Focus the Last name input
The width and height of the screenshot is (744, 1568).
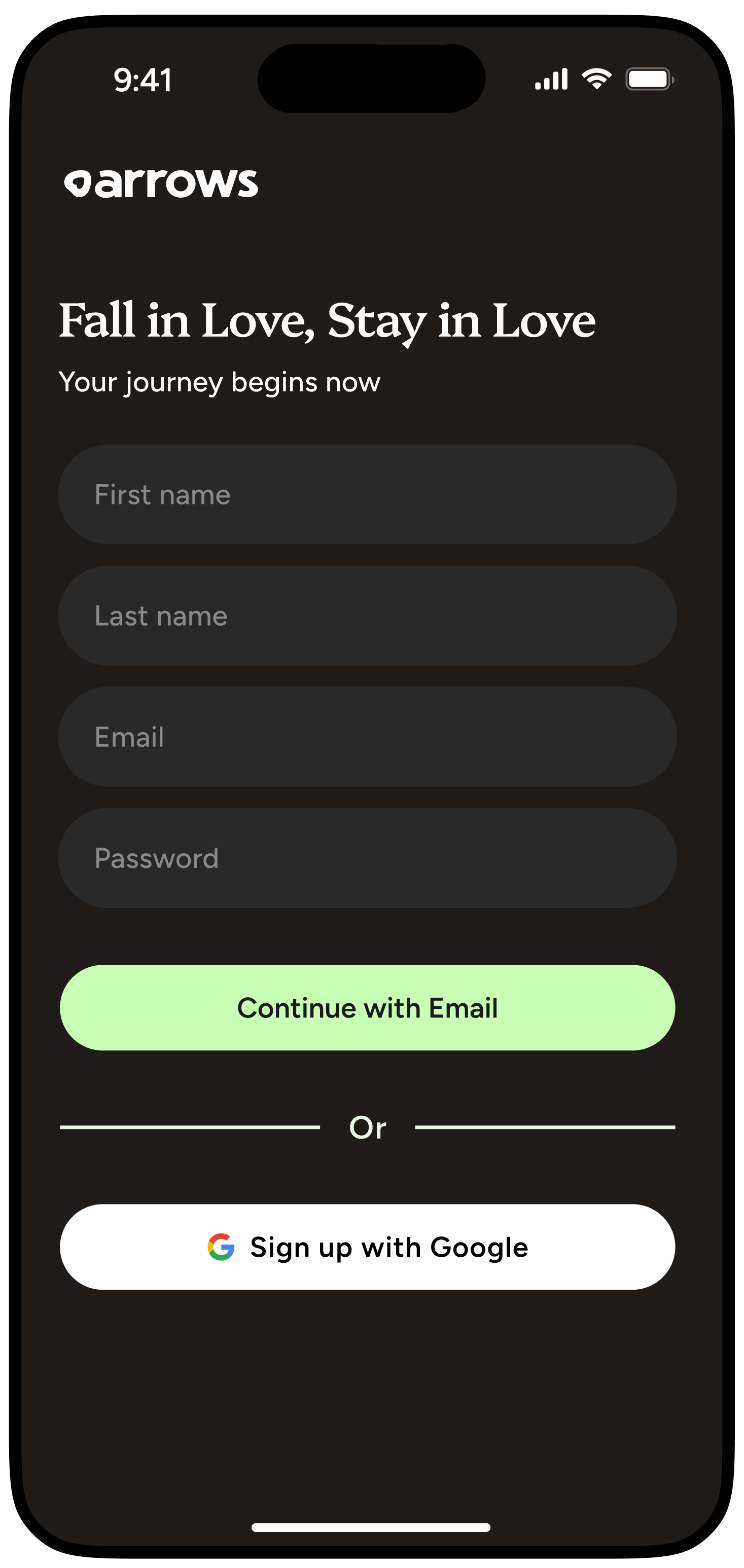click(x=367, y=615)
